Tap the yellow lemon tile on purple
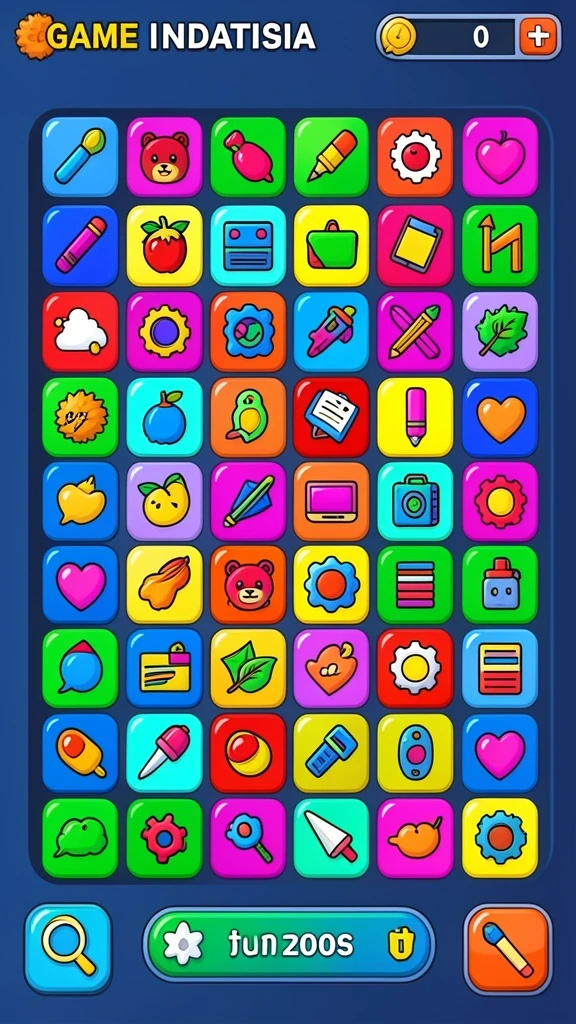 click(x=165, y=501)
